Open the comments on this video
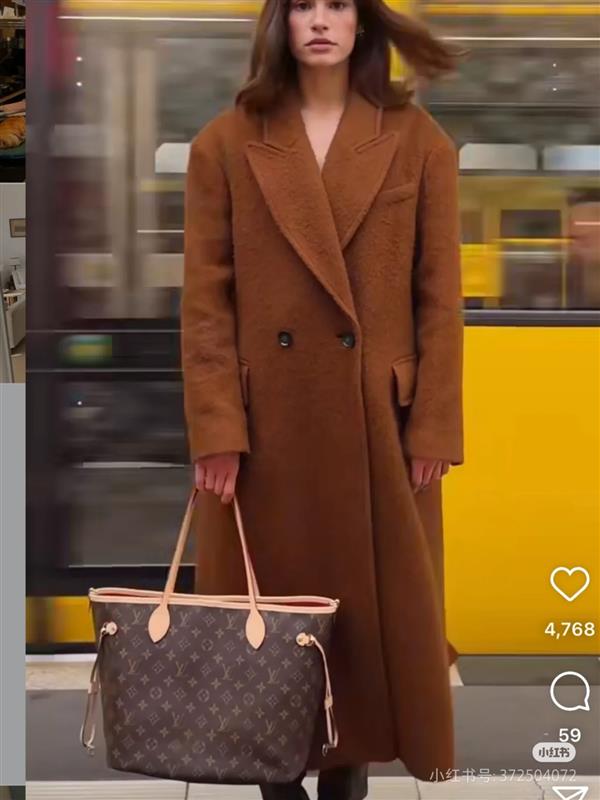This screenshot has width=600, height=800. click(x=569, y=691)
